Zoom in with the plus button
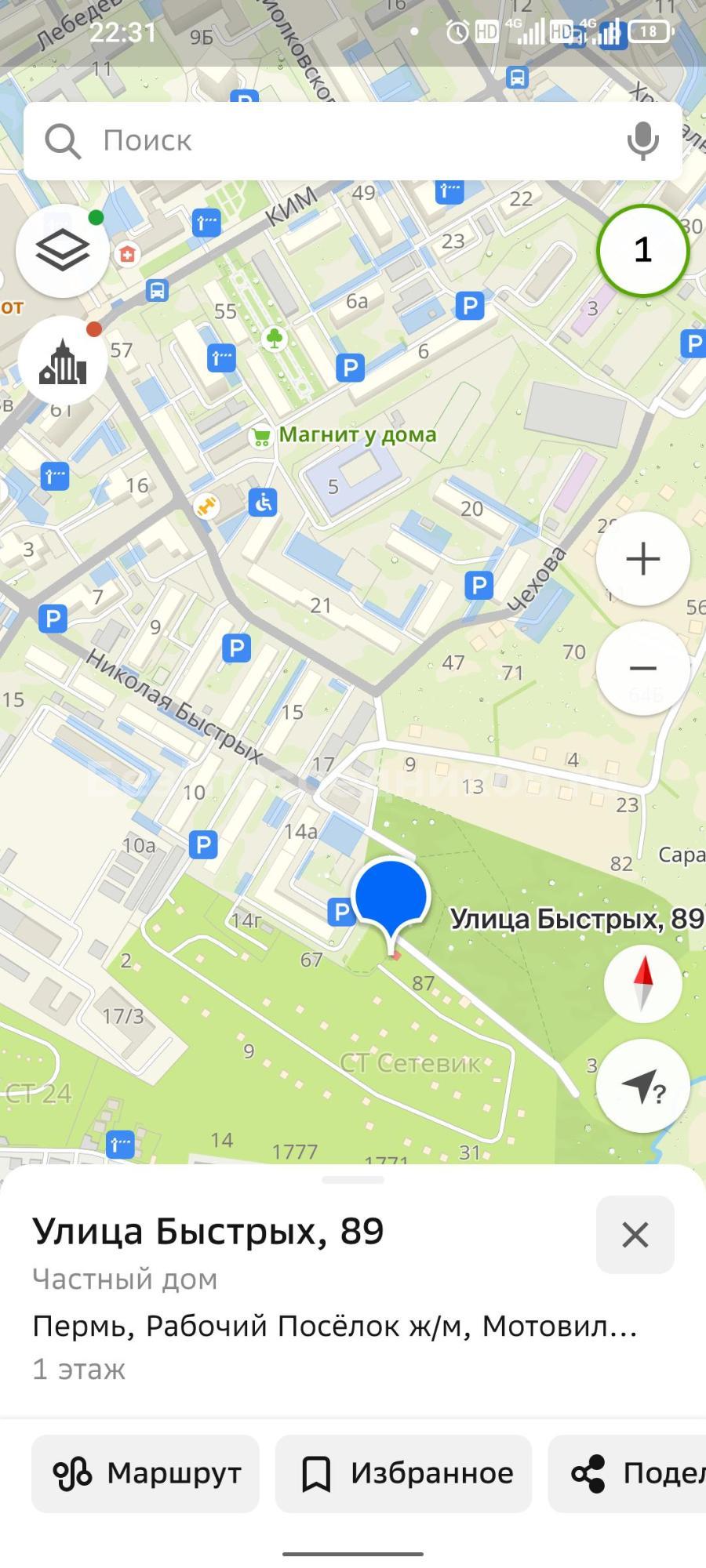The height and width of the screenshot is (1568, 706). tap(642, 559)
